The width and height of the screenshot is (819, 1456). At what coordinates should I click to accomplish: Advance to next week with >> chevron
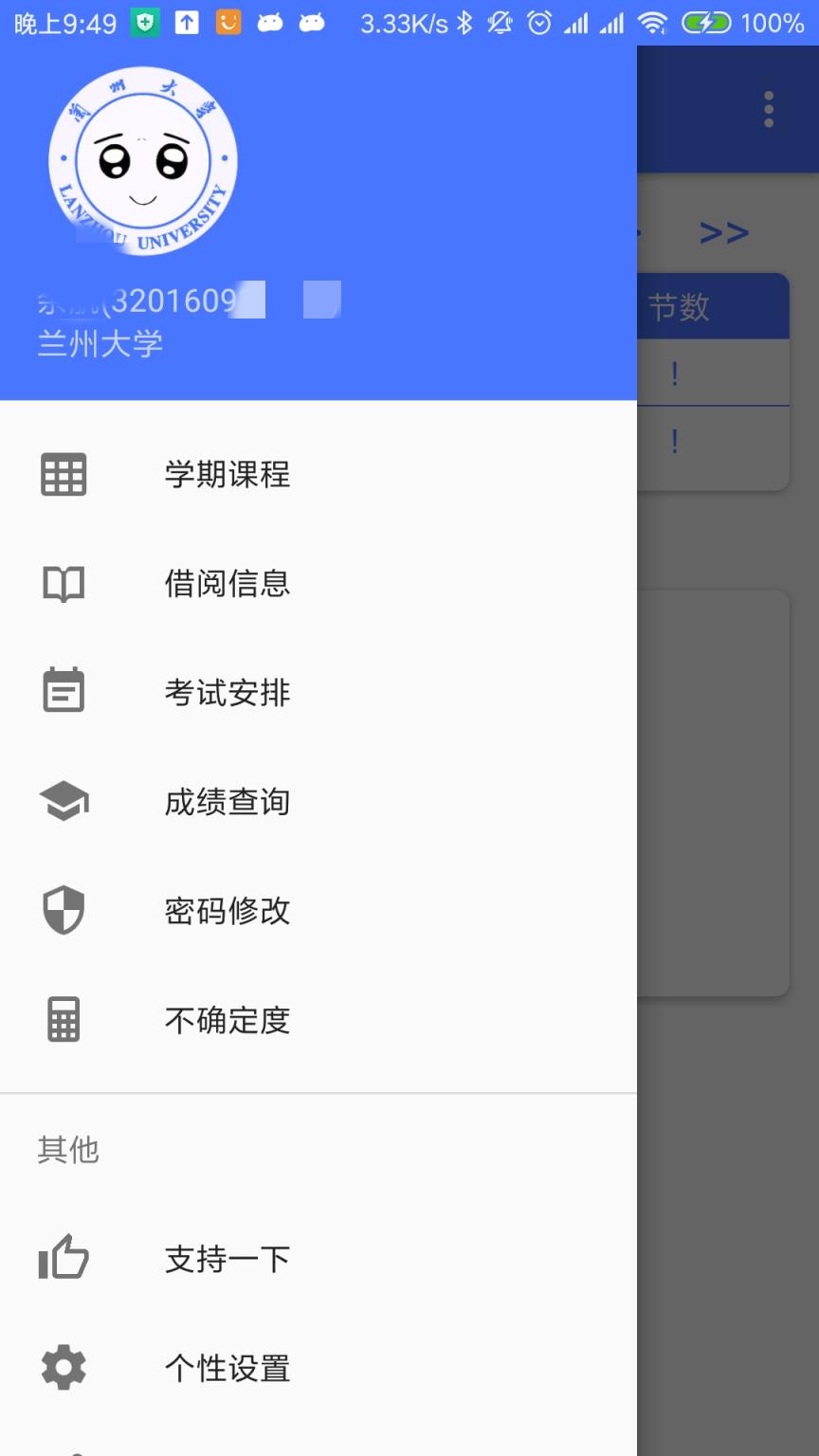click(x=725, y=232)
